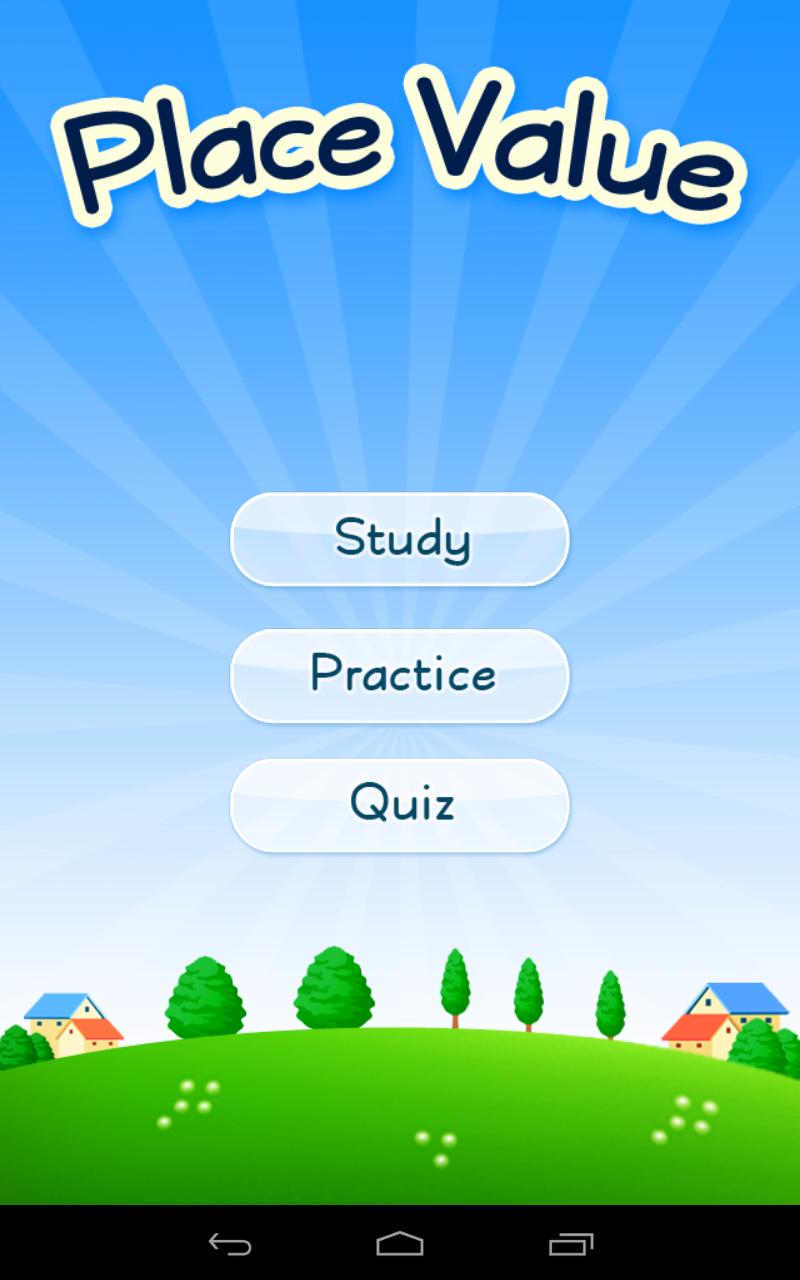This screenshot has width=800, height=1280.
Task: Start the Practice mode
Action: (x=400, y=675)
